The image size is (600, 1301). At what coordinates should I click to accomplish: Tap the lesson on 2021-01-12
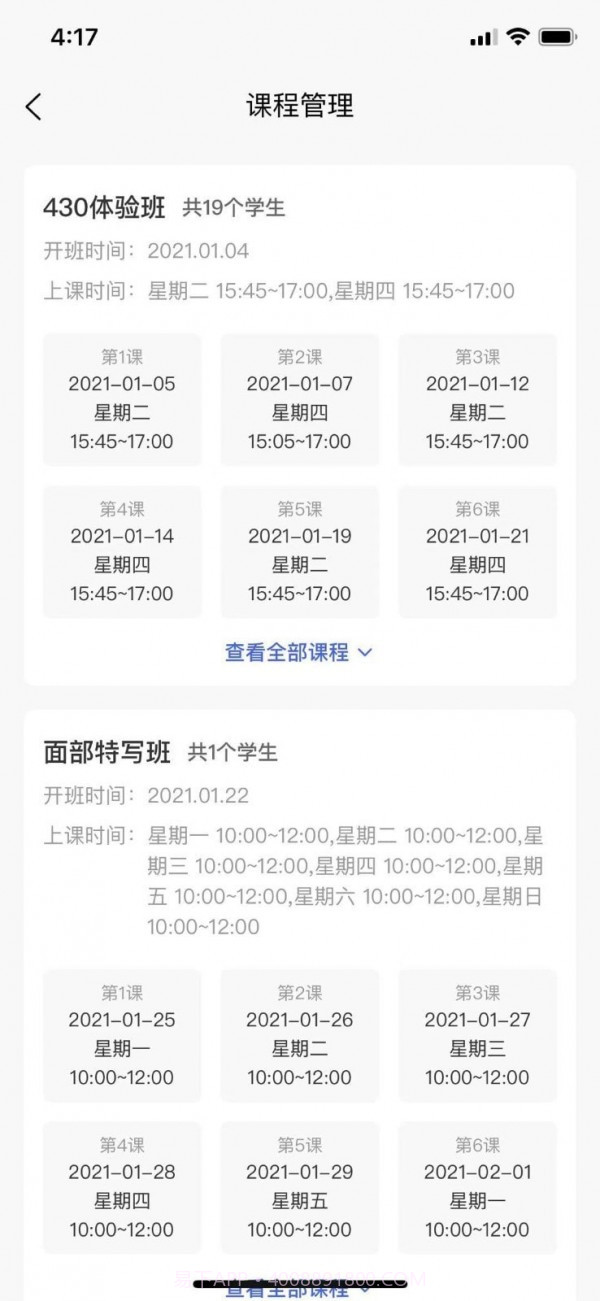[477, 399]
